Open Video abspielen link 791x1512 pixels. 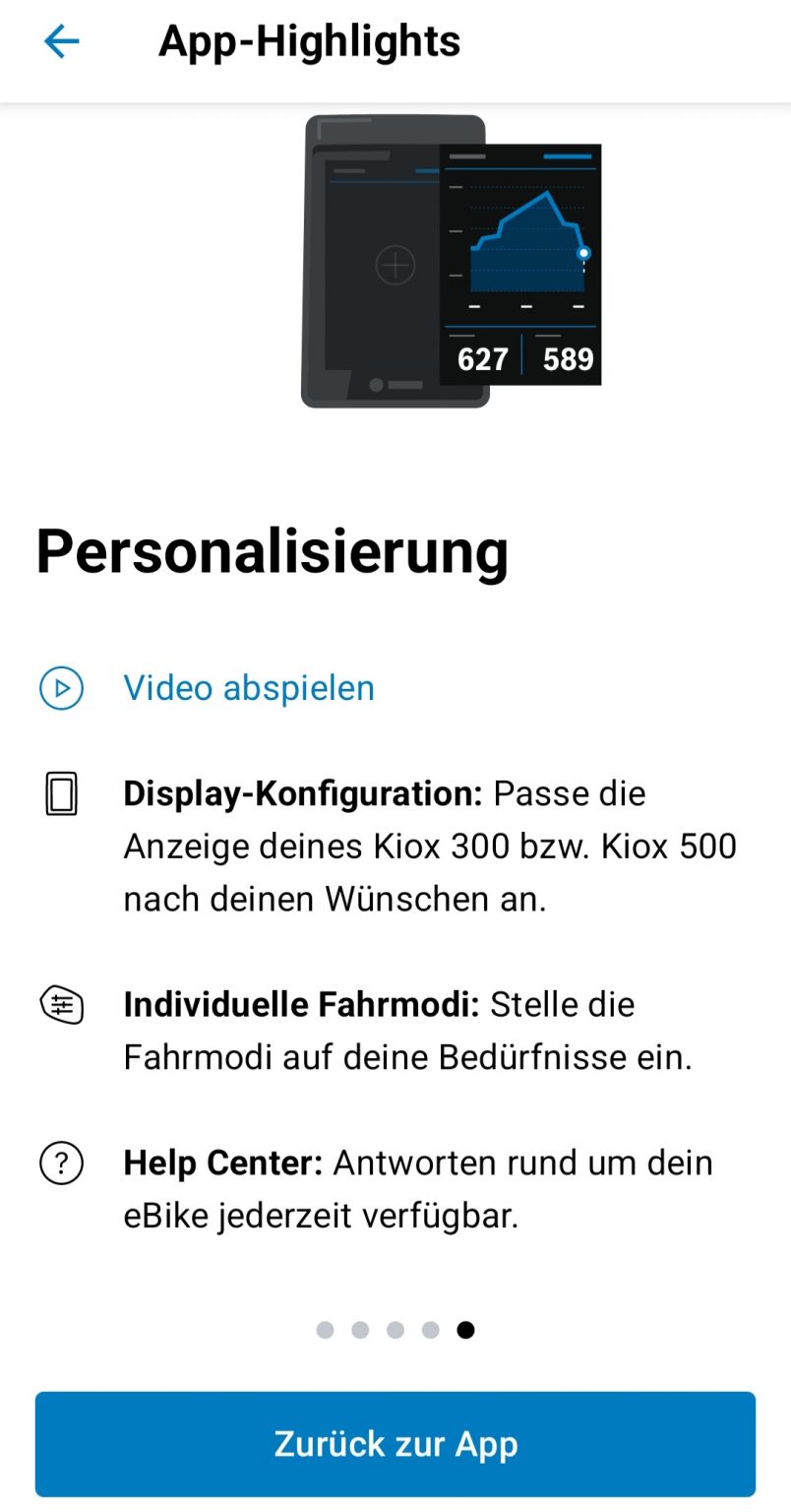click(x=248, y=688)
